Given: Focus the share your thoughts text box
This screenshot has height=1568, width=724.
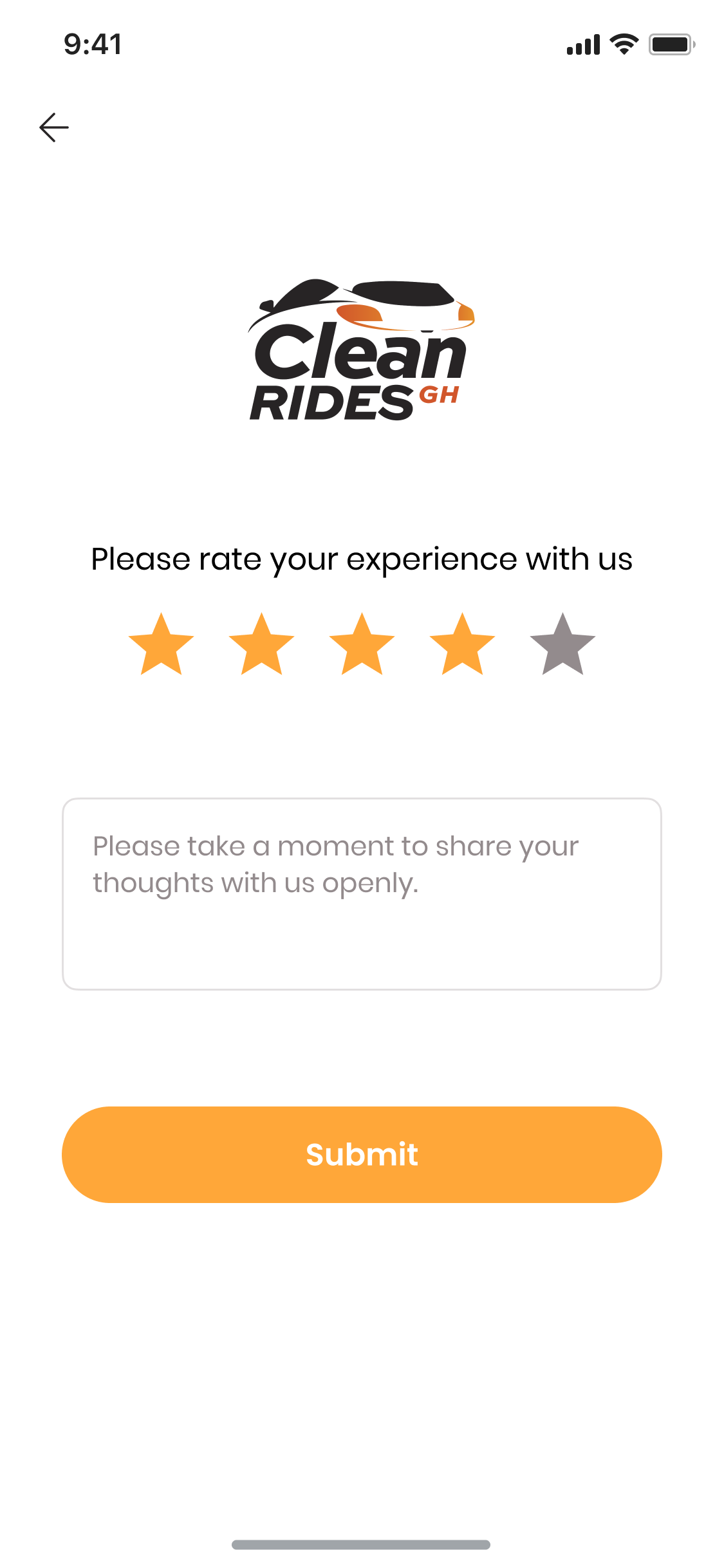Looking at the screenshot, I should 362,893.
